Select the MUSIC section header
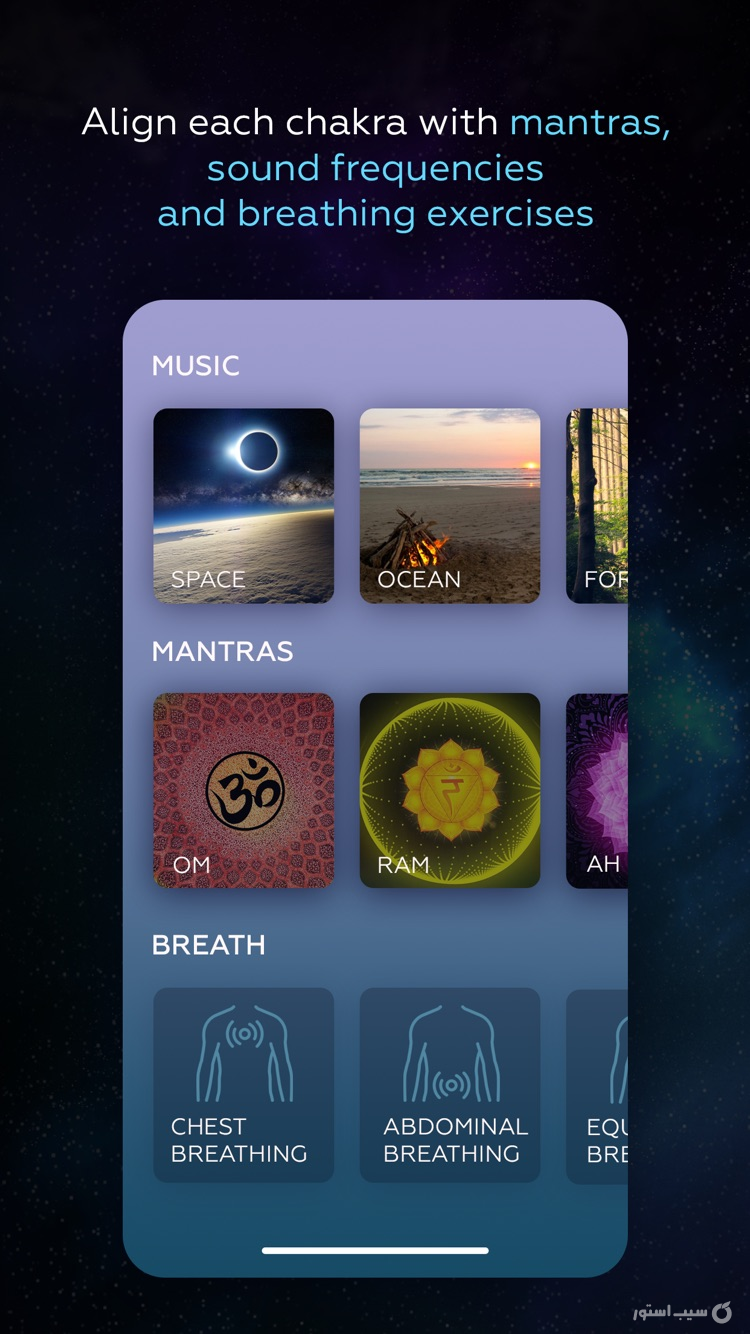750x1334 pixels. [x=196, y=366]
